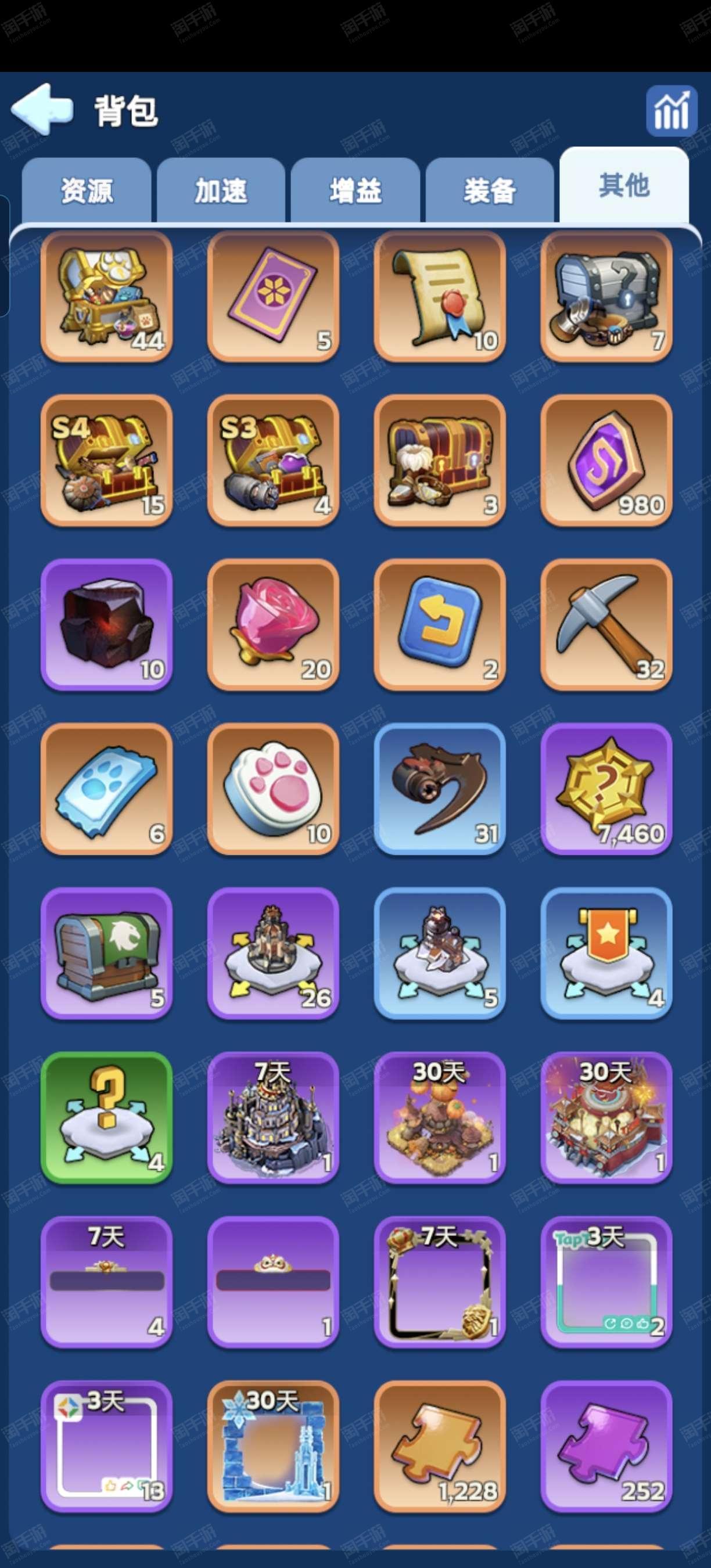Select the S3 treasure chest item
The image size is (711, 1568).
pyautogui.click(x=274, y=461)
